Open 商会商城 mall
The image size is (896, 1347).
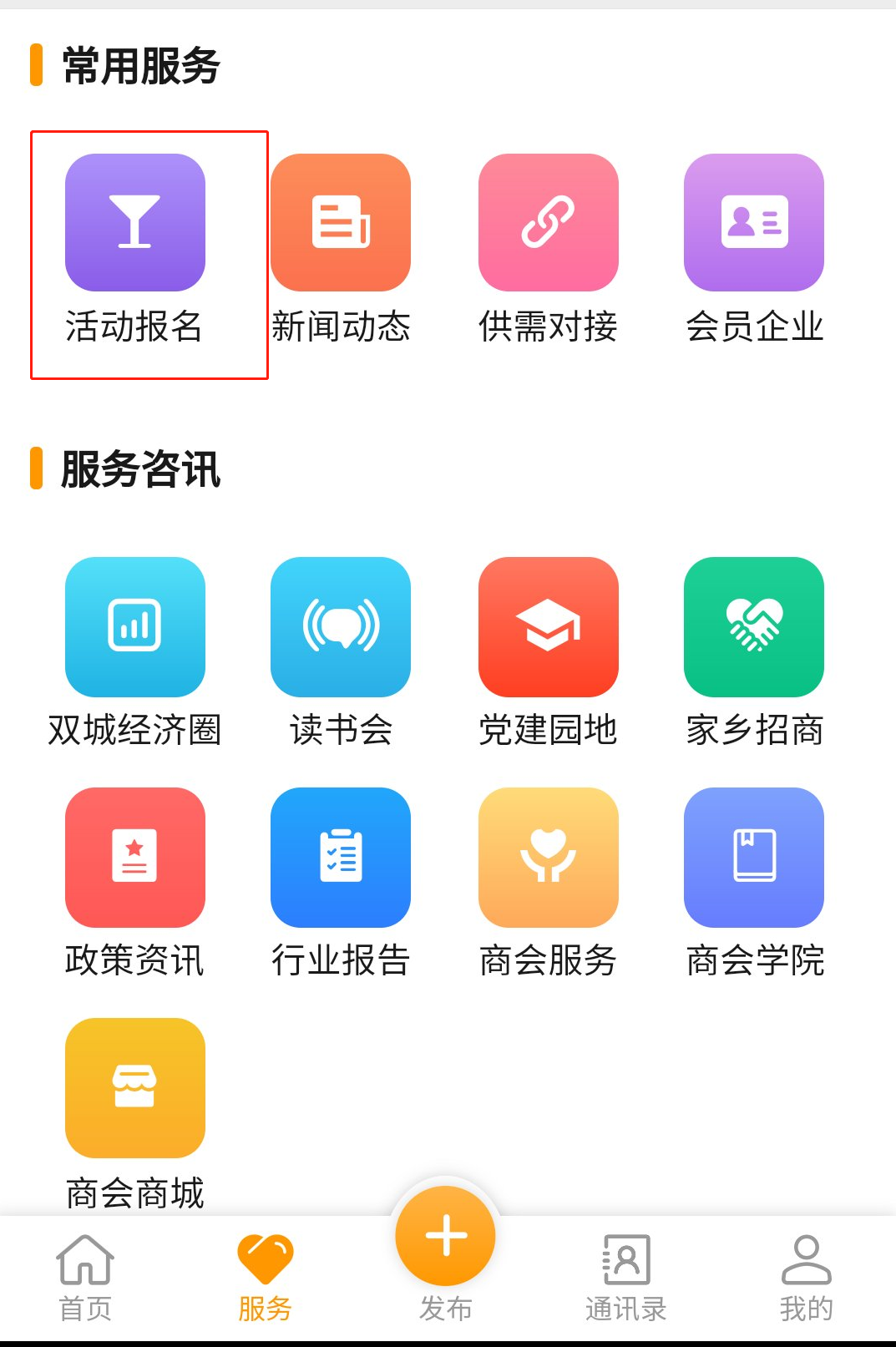134,1087
